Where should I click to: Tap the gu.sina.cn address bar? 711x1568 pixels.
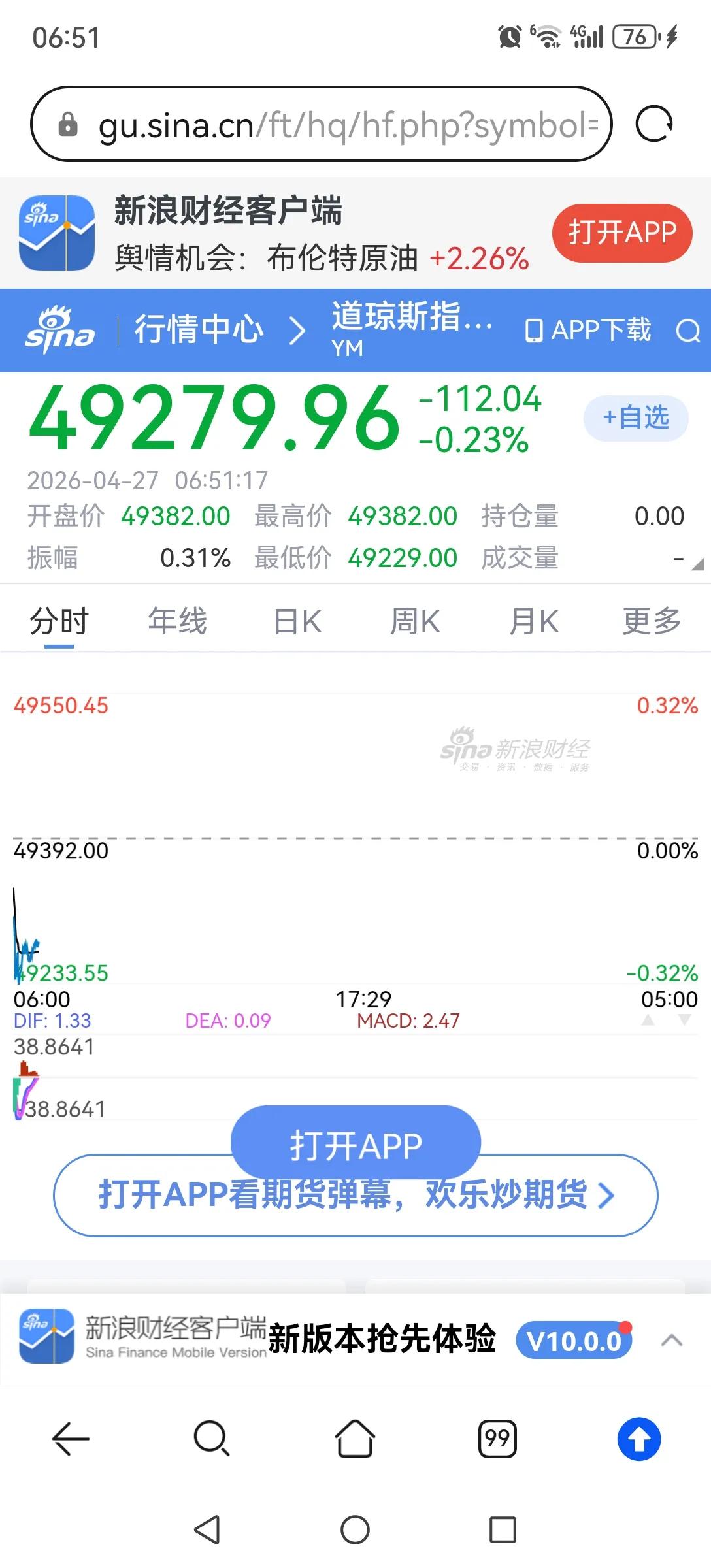point(322,124)
